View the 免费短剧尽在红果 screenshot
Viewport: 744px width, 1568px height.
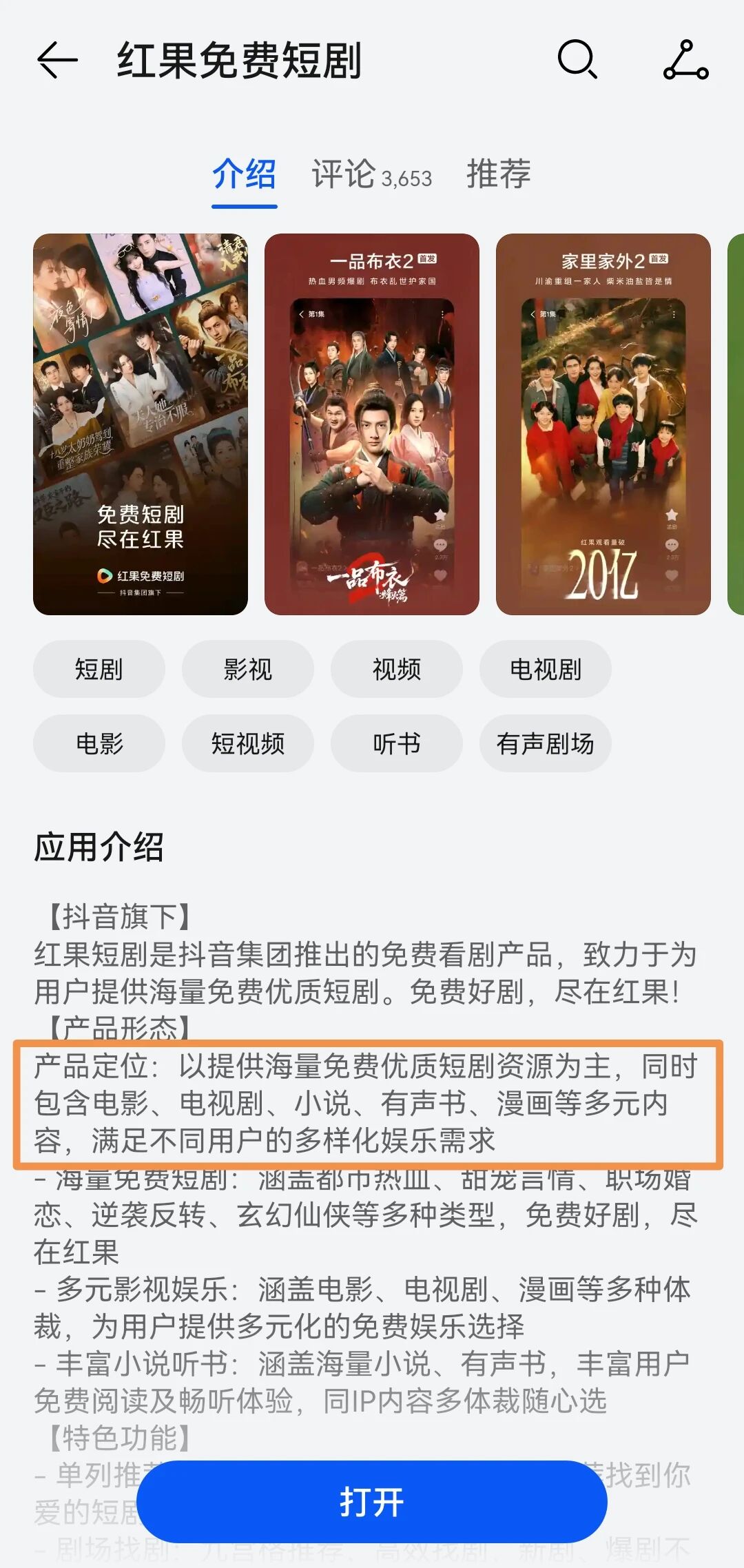(x=141, y=424)
